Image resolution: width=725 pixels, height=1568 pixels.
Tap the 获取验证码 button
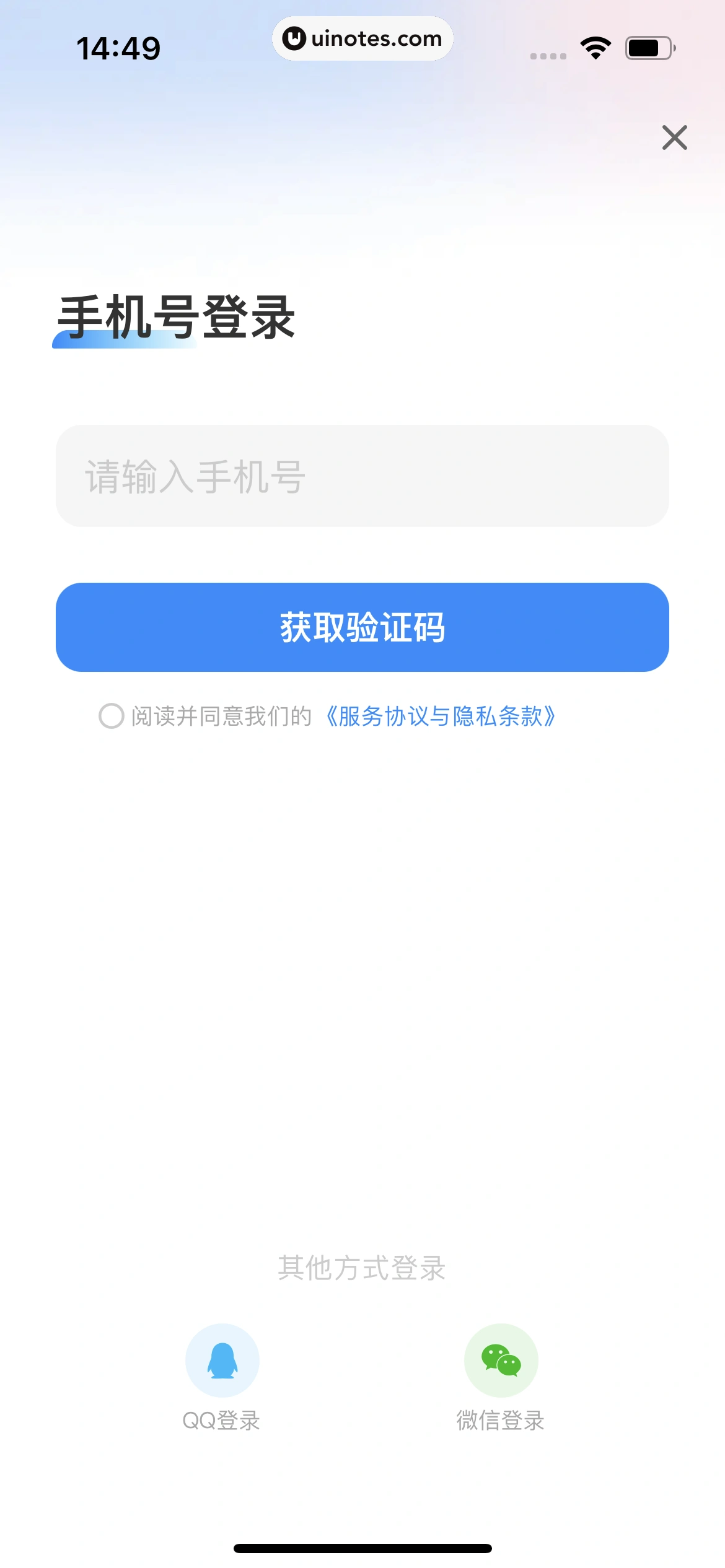(362, 627)
